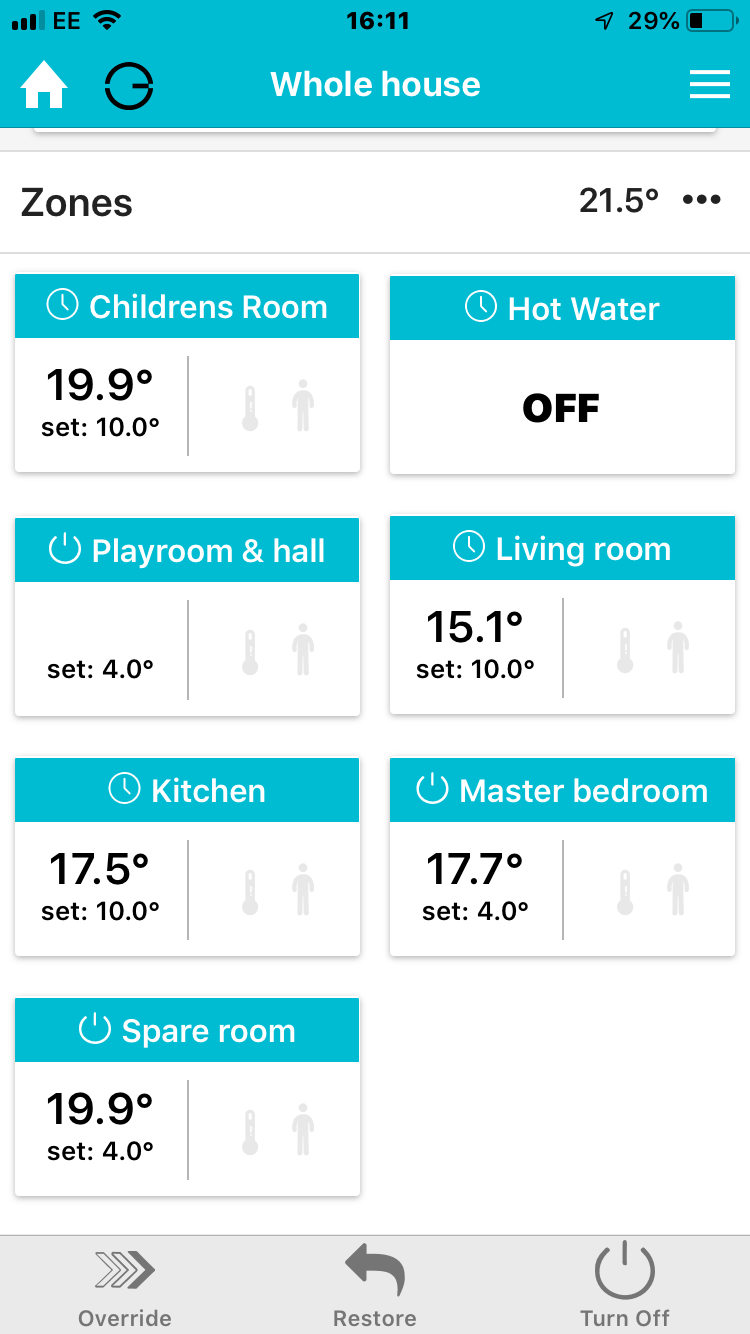
Task: Open the Zones three-dot options
Action: (x=701, y=201)
